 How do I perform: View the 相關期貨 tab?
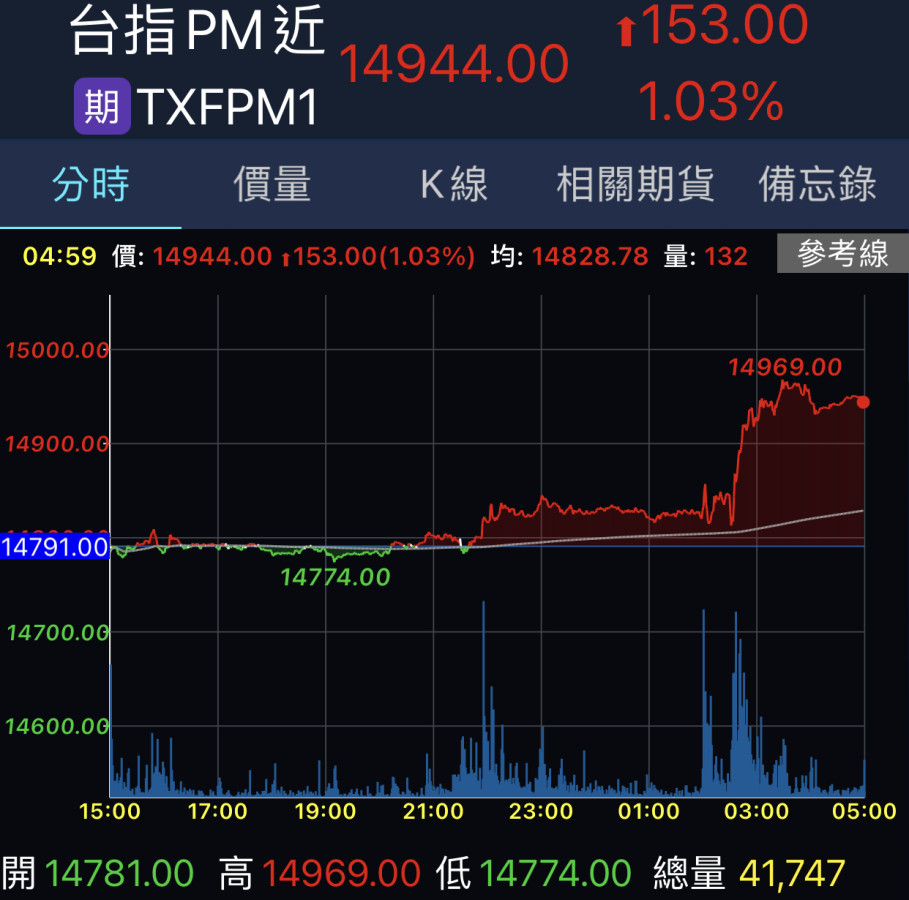[x=635, y=185]
